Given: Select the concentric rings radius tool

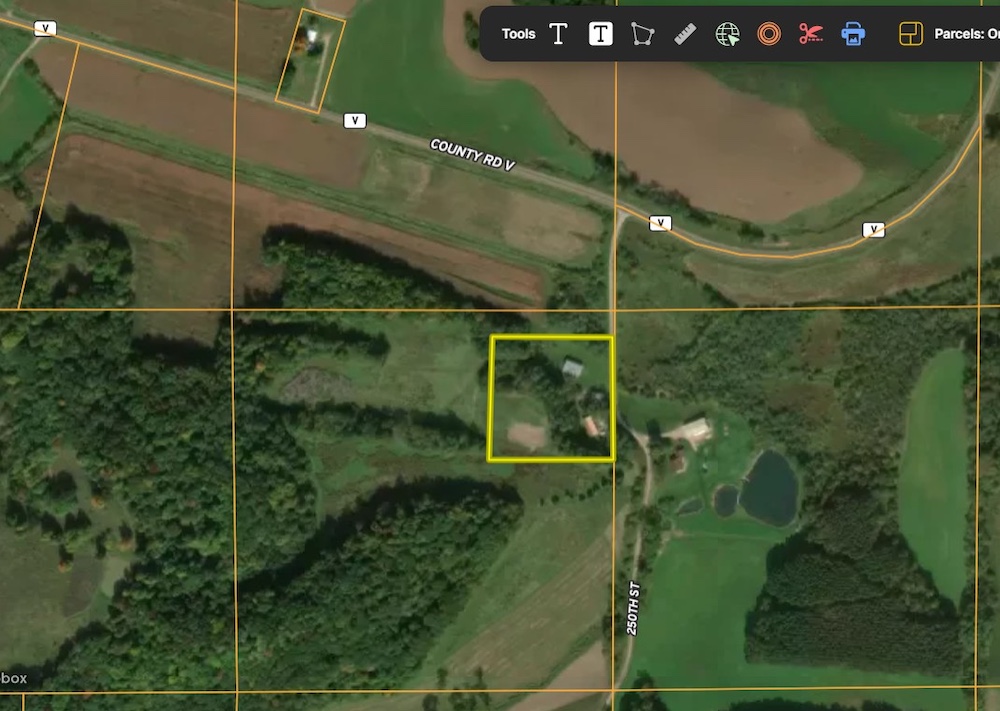Looking at the screenshot, I should pos(768,34).
